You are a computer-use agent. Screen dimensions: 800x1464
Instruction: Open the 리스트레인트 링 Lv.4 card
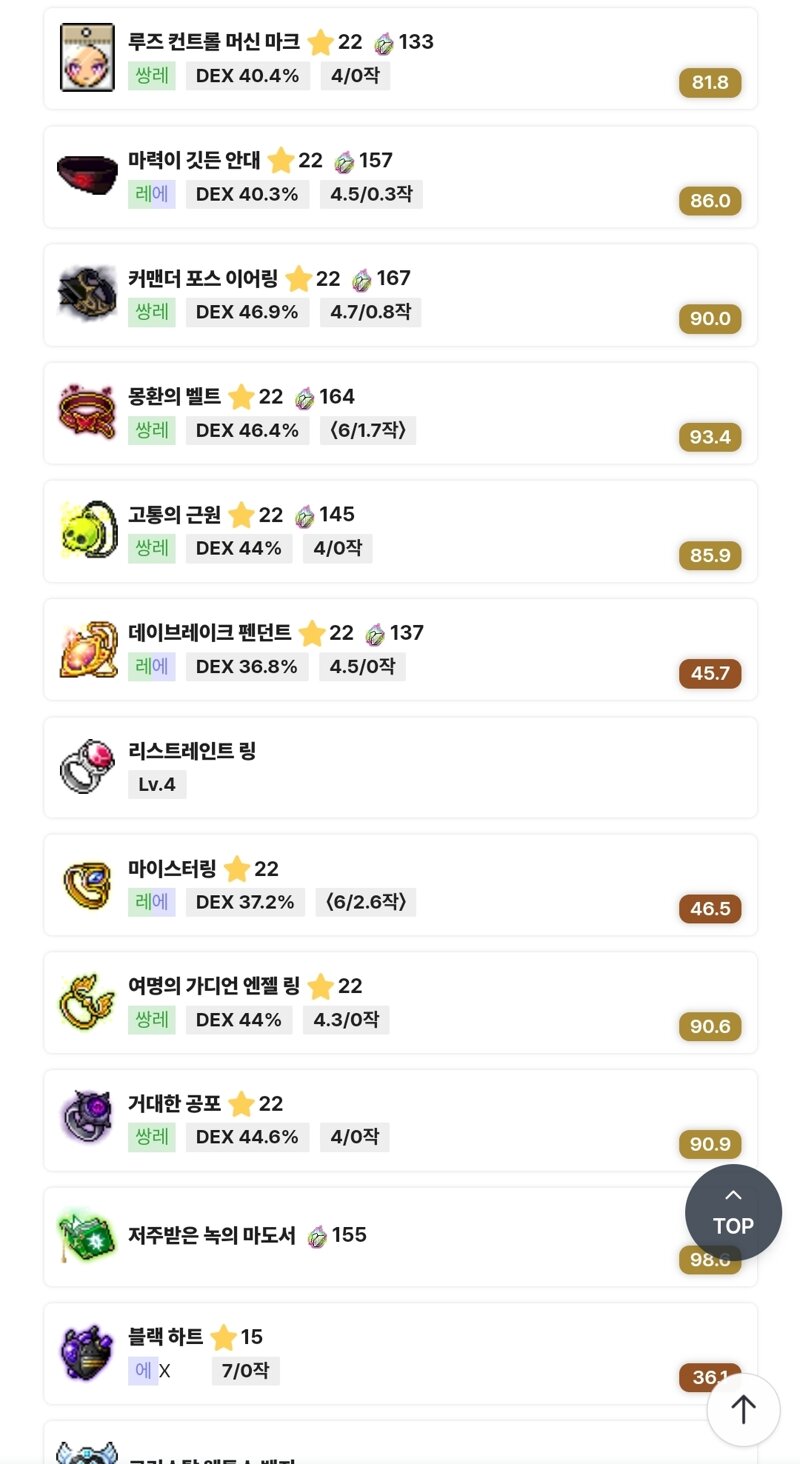[x=400, y=767]
